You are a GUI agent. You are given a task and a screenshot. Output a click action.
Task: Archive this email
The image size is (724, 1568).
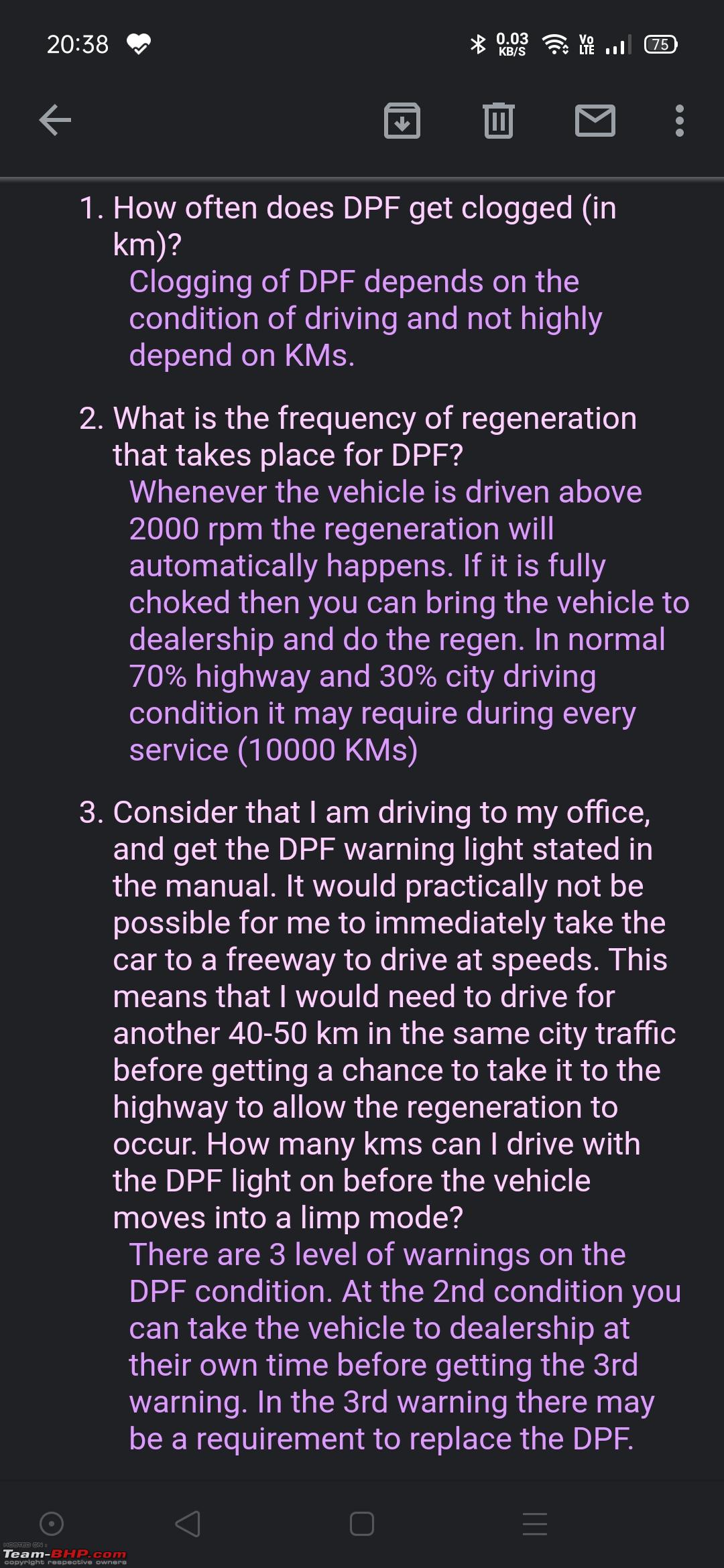402,121
